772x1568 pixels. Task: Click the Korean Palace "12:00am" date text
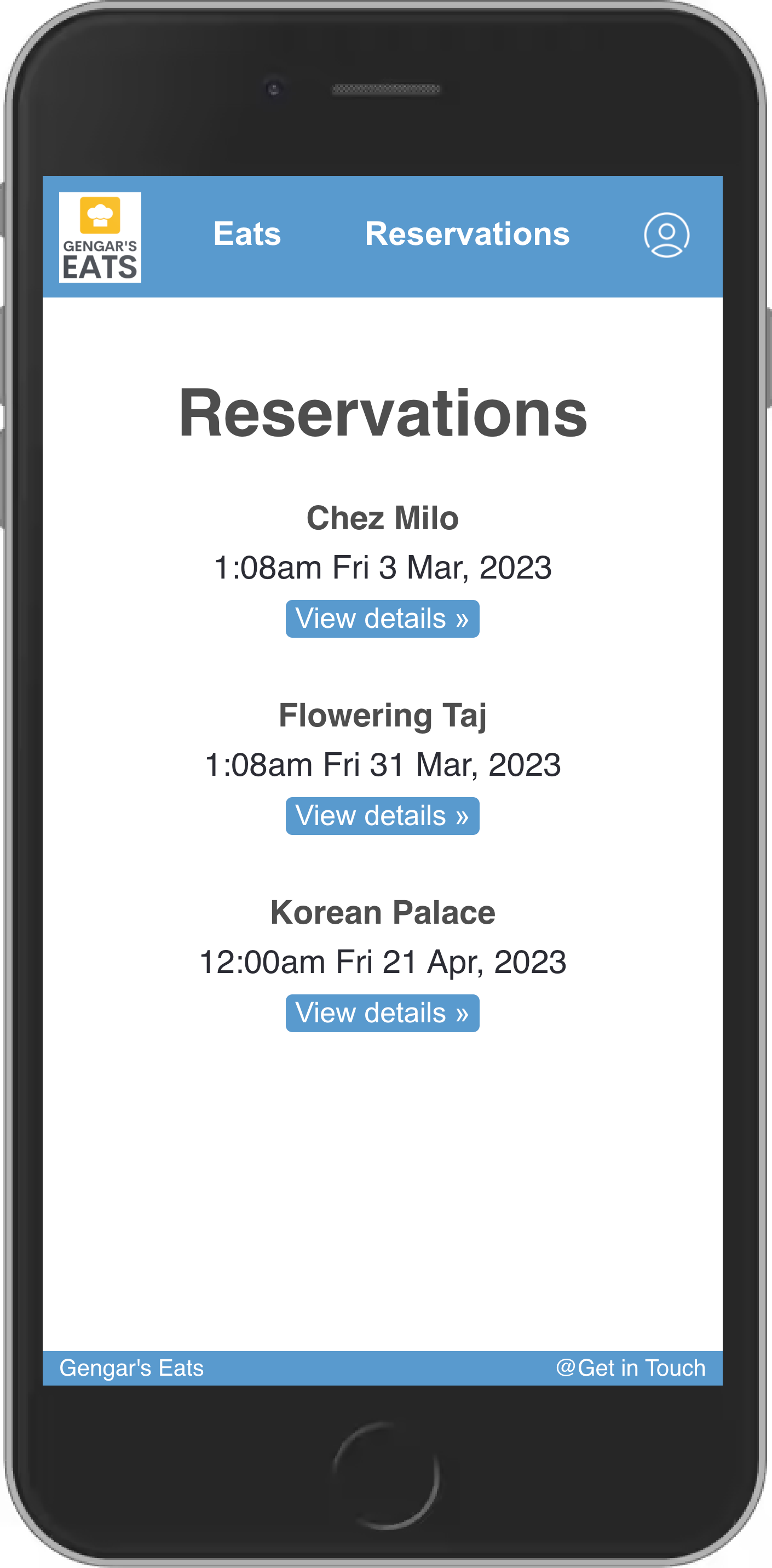point(263,961)
